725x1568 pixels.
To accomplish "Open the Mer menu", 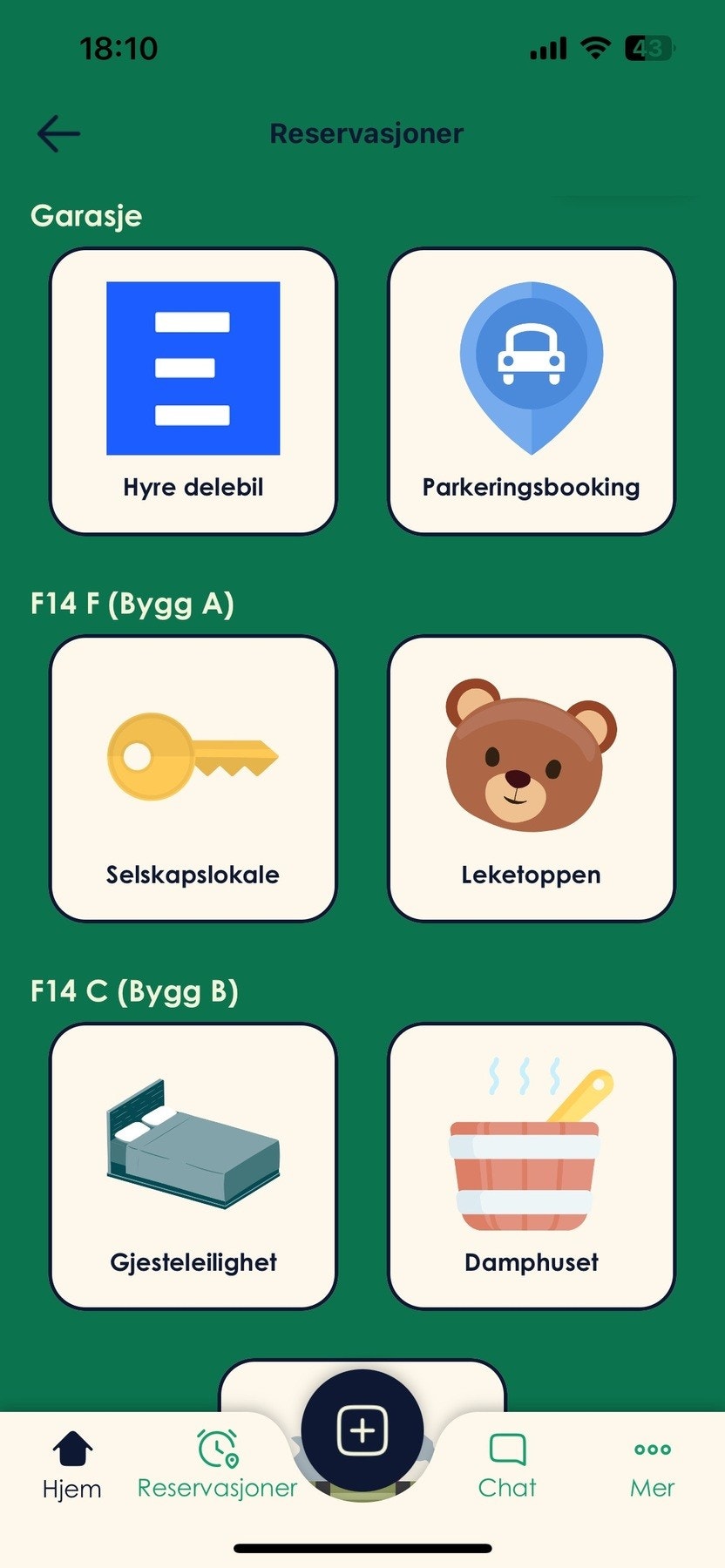I will [x=652, y=1463].
